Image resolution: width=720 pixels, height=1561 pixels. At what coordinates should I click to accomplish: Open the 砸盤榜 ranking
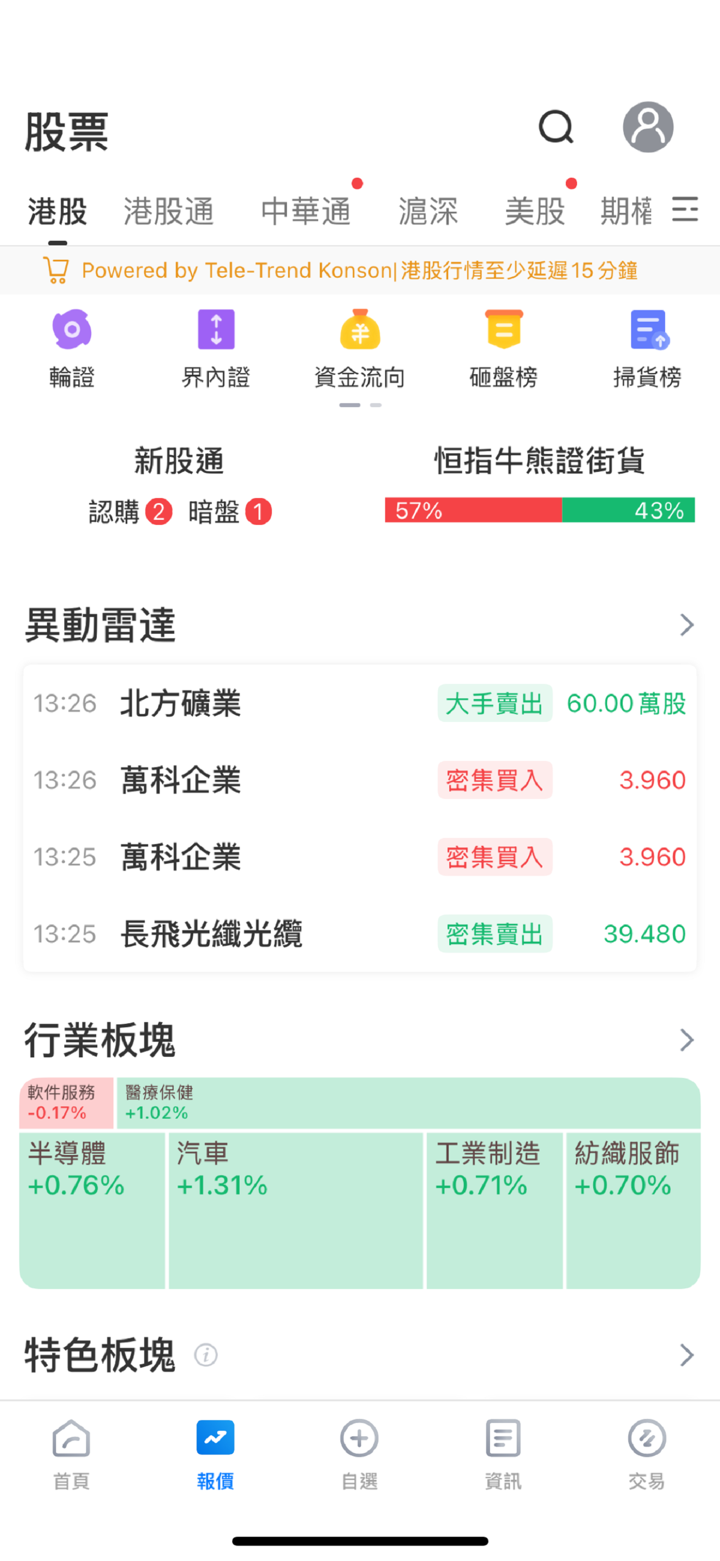tap(504, 349)
